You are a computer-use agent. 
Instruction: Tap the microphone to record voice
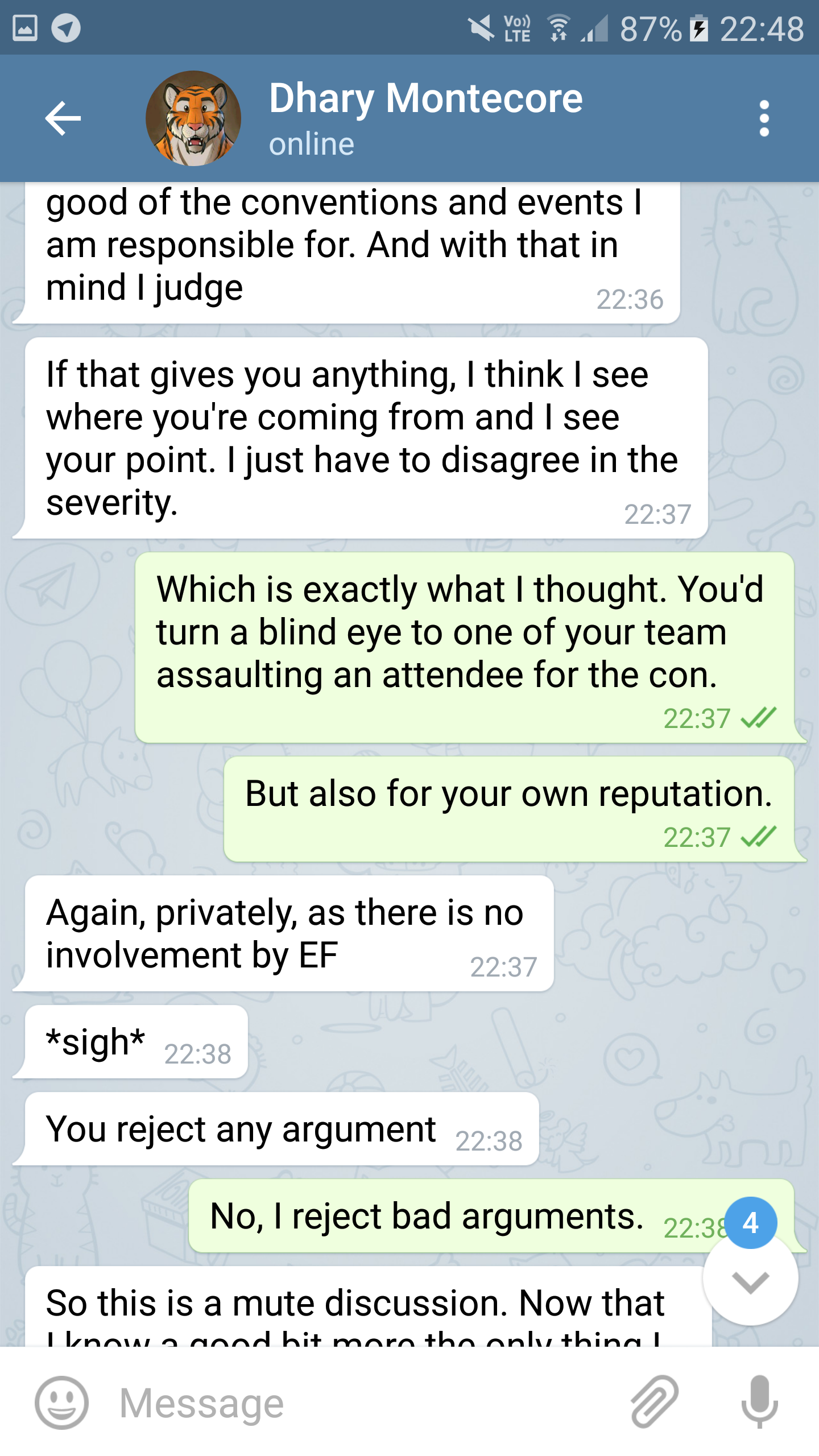coord(759,1401)
